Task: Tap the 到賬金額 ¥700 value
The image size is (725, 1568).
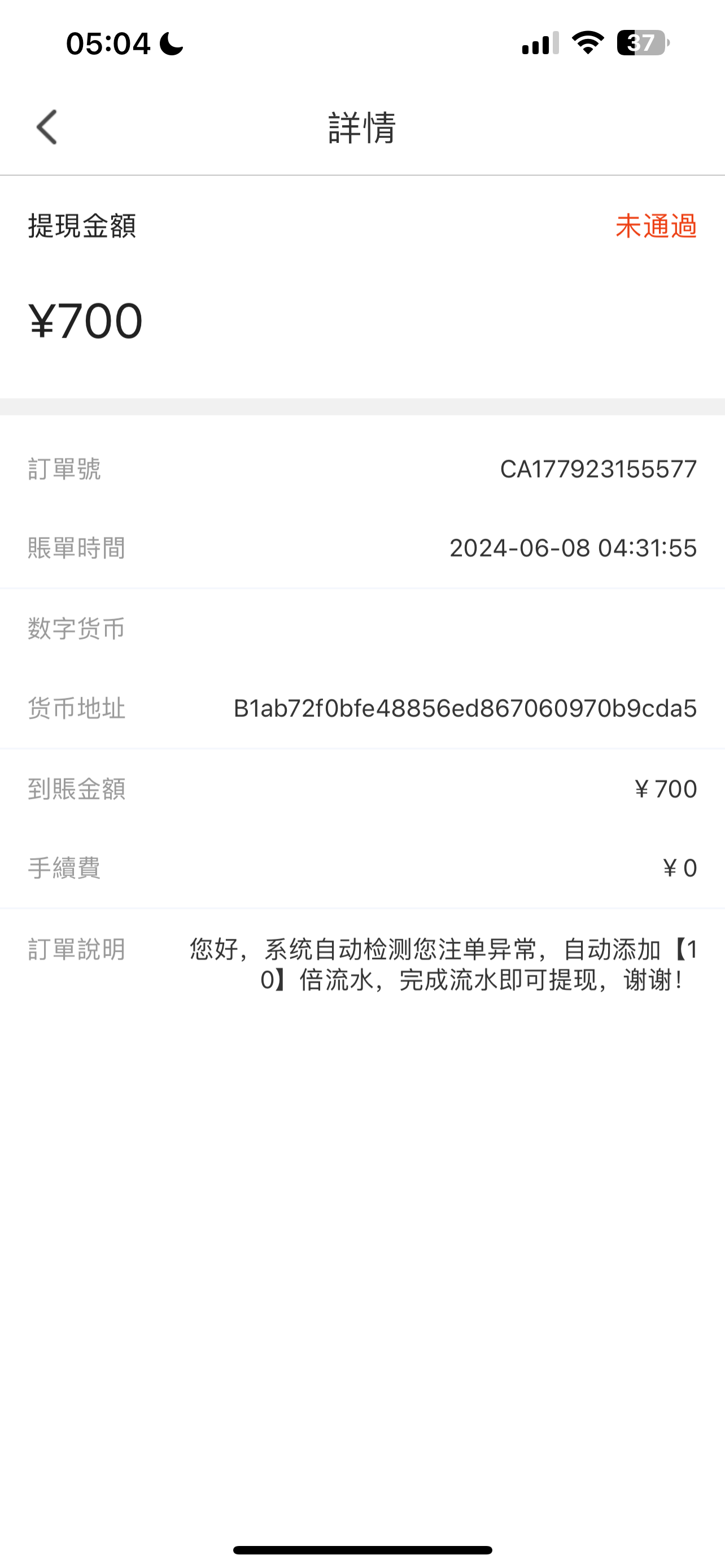Action: click(x=663, y=789)
